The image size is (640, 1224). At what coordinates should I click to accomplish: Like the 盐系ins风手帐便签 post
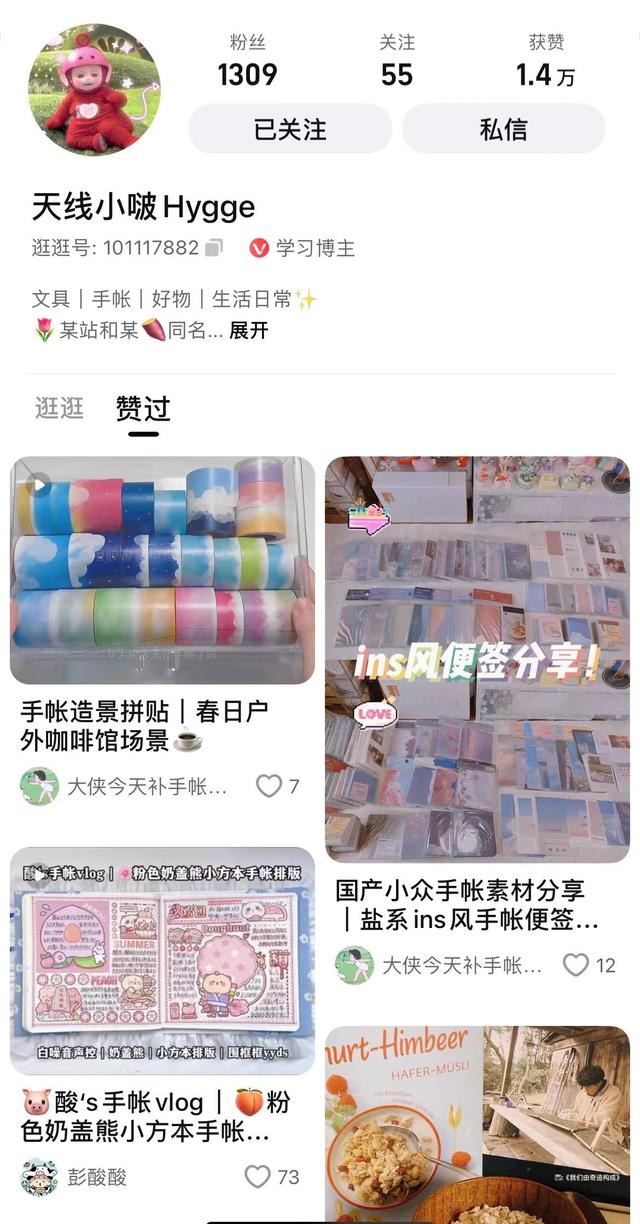pos(576,965)
